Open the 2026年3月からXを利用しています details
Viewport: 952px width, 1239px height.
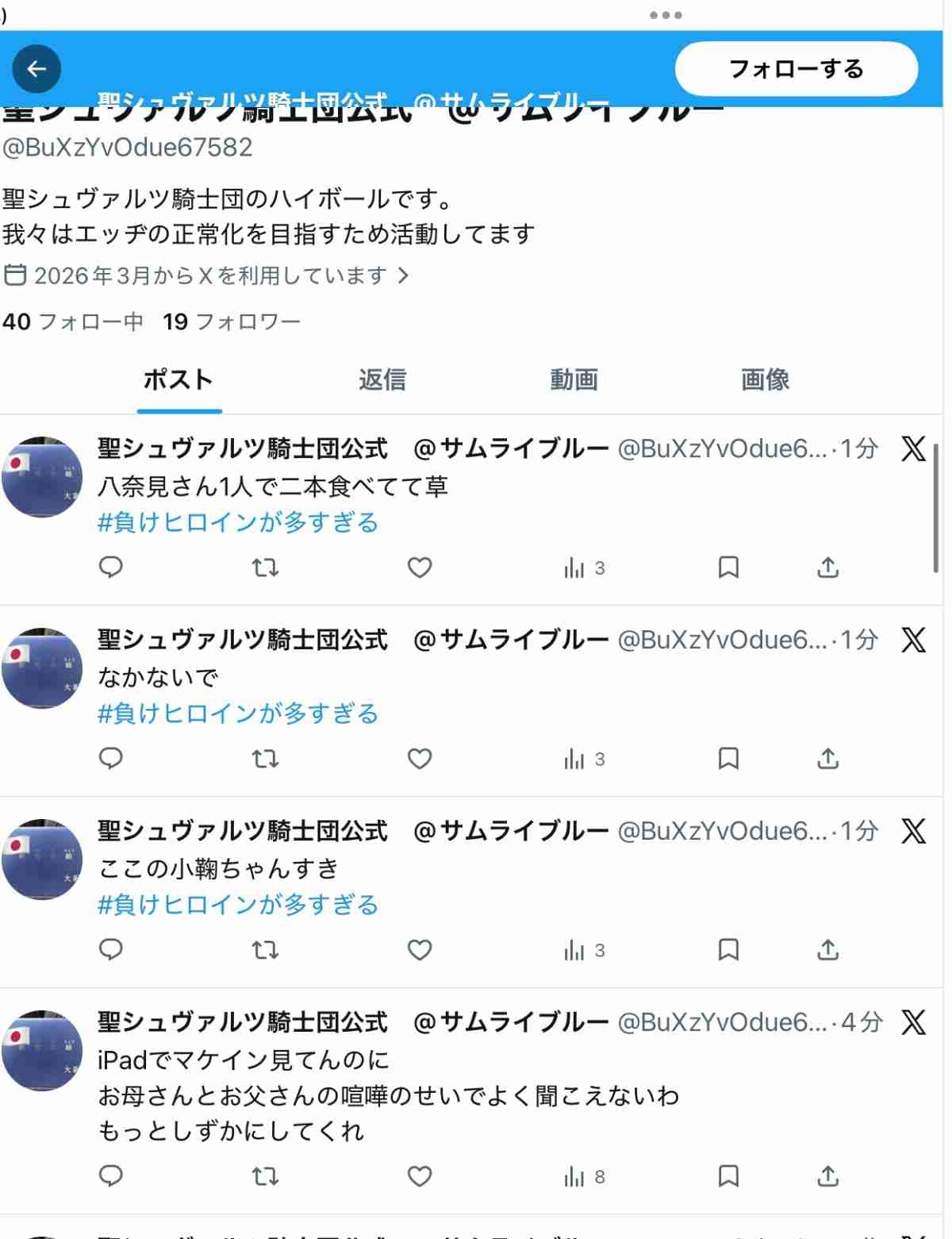[x=208, y=275]
